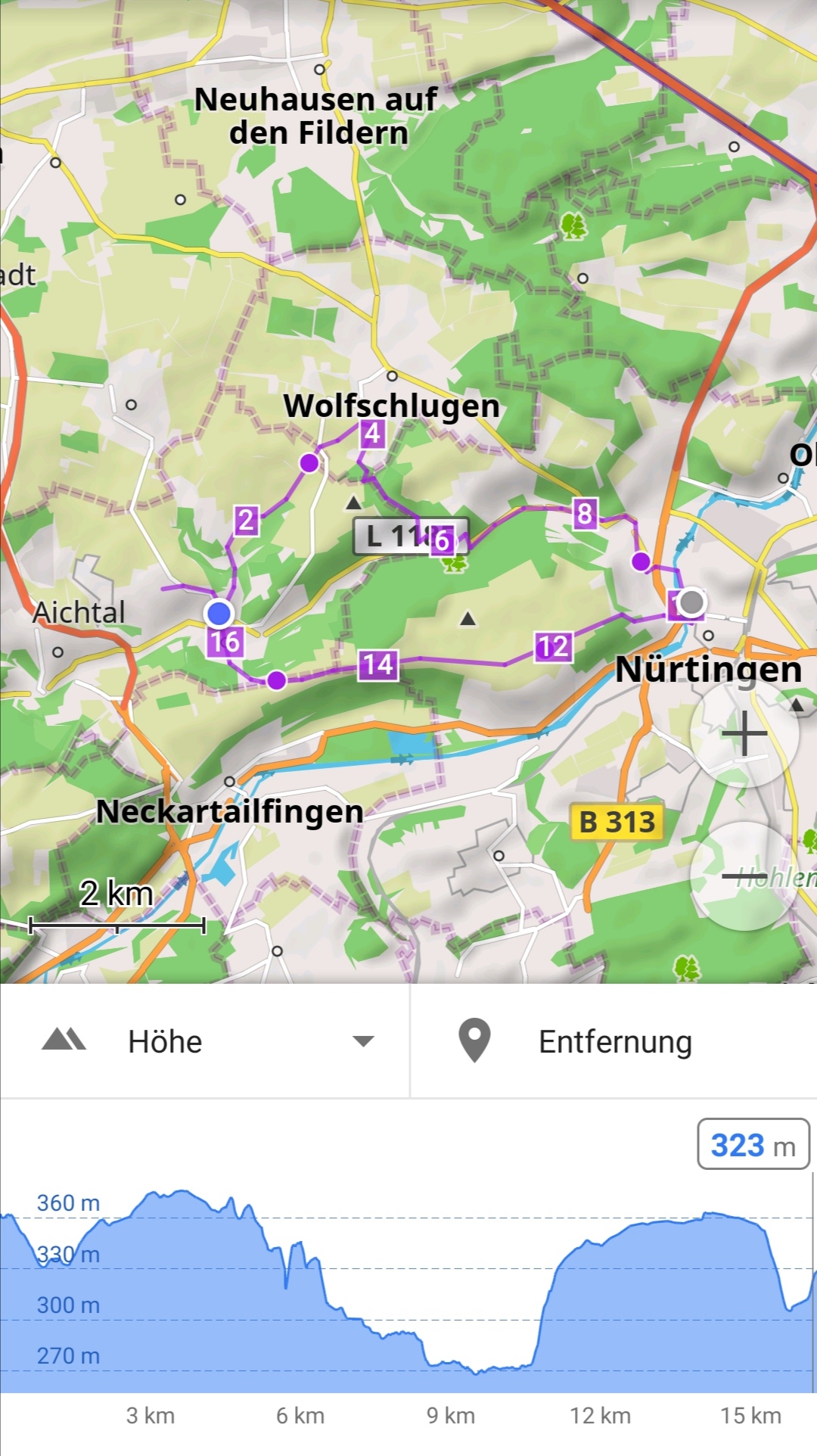The image size is (817, 1456).
Task: Zoom in on the map
Action: click(744, 733)
